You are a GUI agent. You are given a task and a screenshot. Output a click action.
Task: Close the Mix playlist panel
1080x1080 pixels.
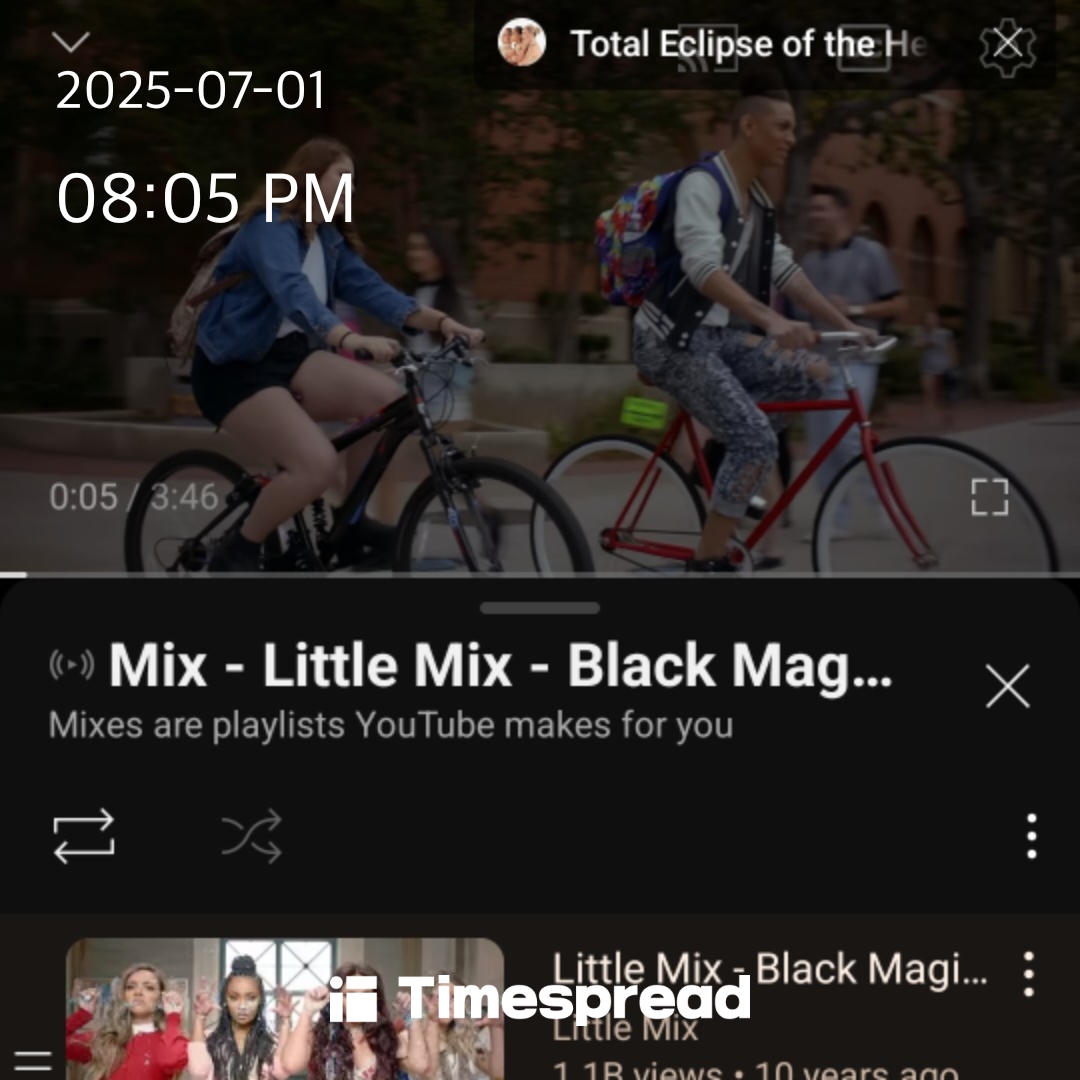coord(1007,687)
